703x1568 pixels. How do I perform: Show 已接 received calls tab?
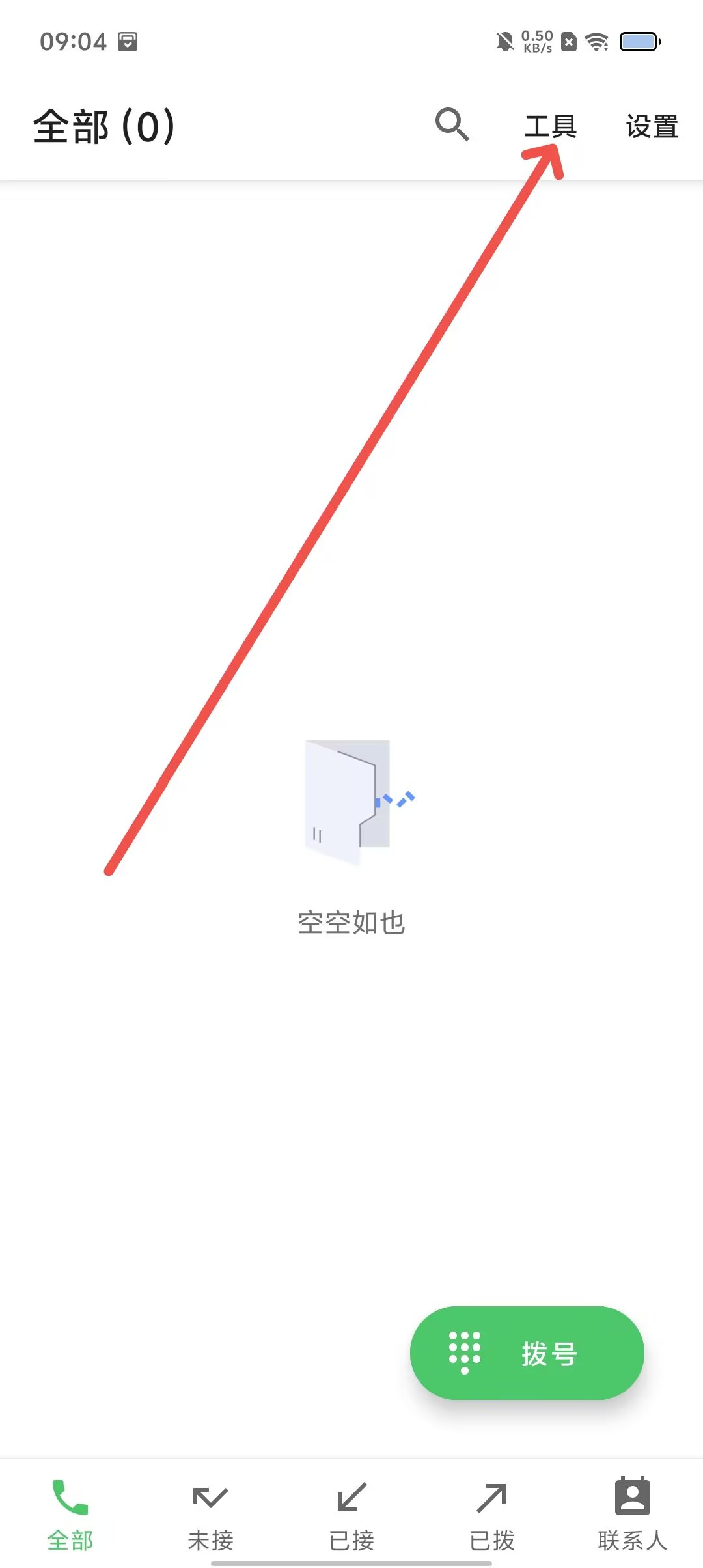pyautogui.click(x=351, y=1513)
